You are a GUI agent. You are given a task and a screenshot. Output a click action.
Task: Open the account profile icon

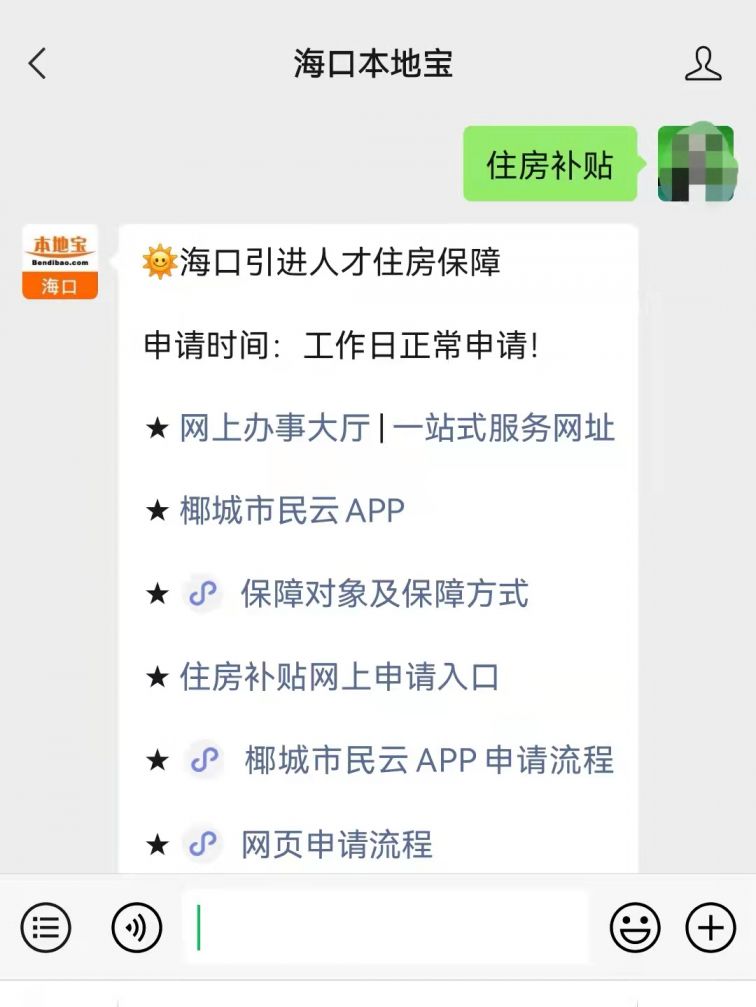[702, 64]
